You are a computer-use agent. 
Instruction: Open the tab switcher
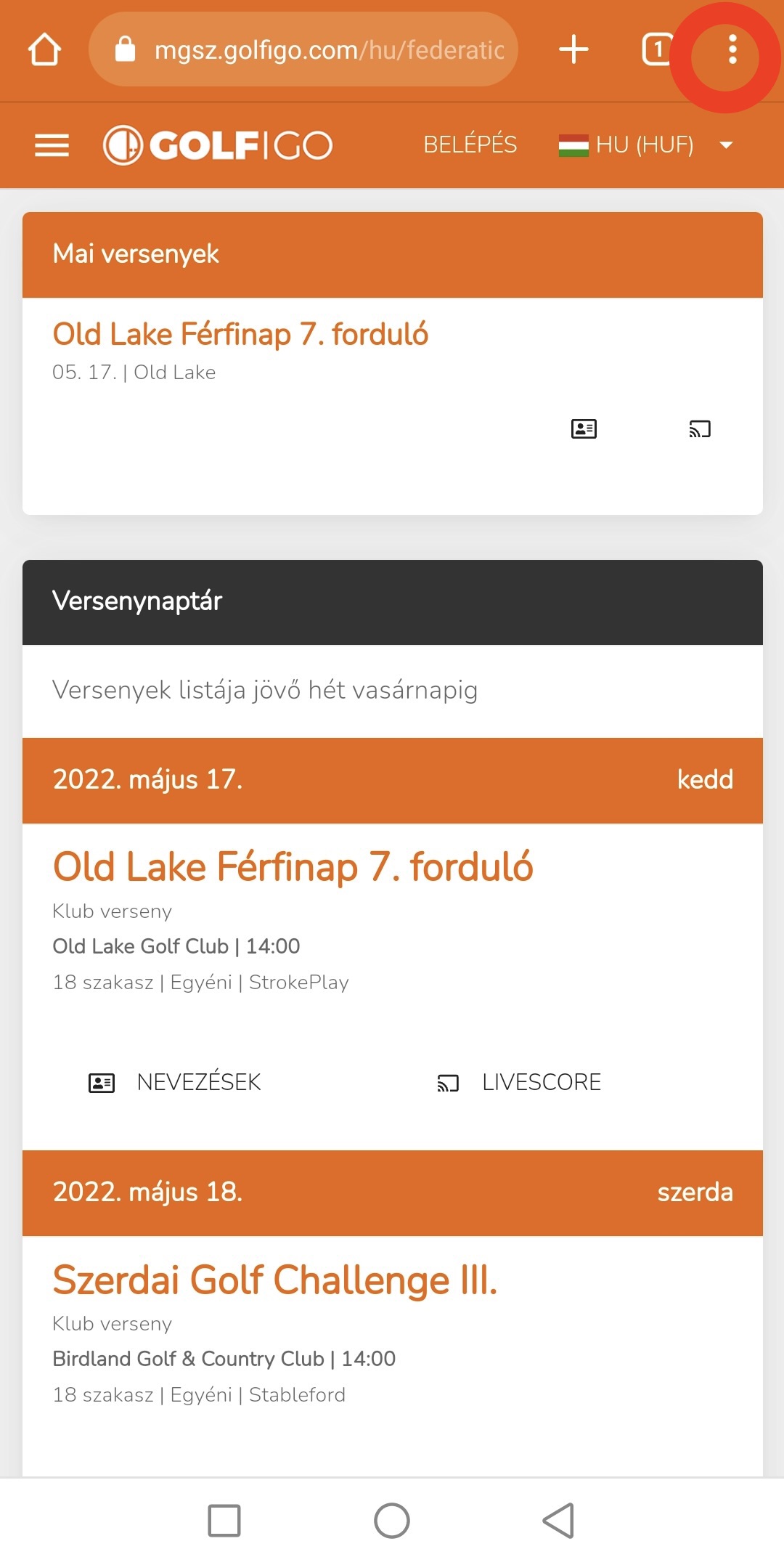click(658, 49)
